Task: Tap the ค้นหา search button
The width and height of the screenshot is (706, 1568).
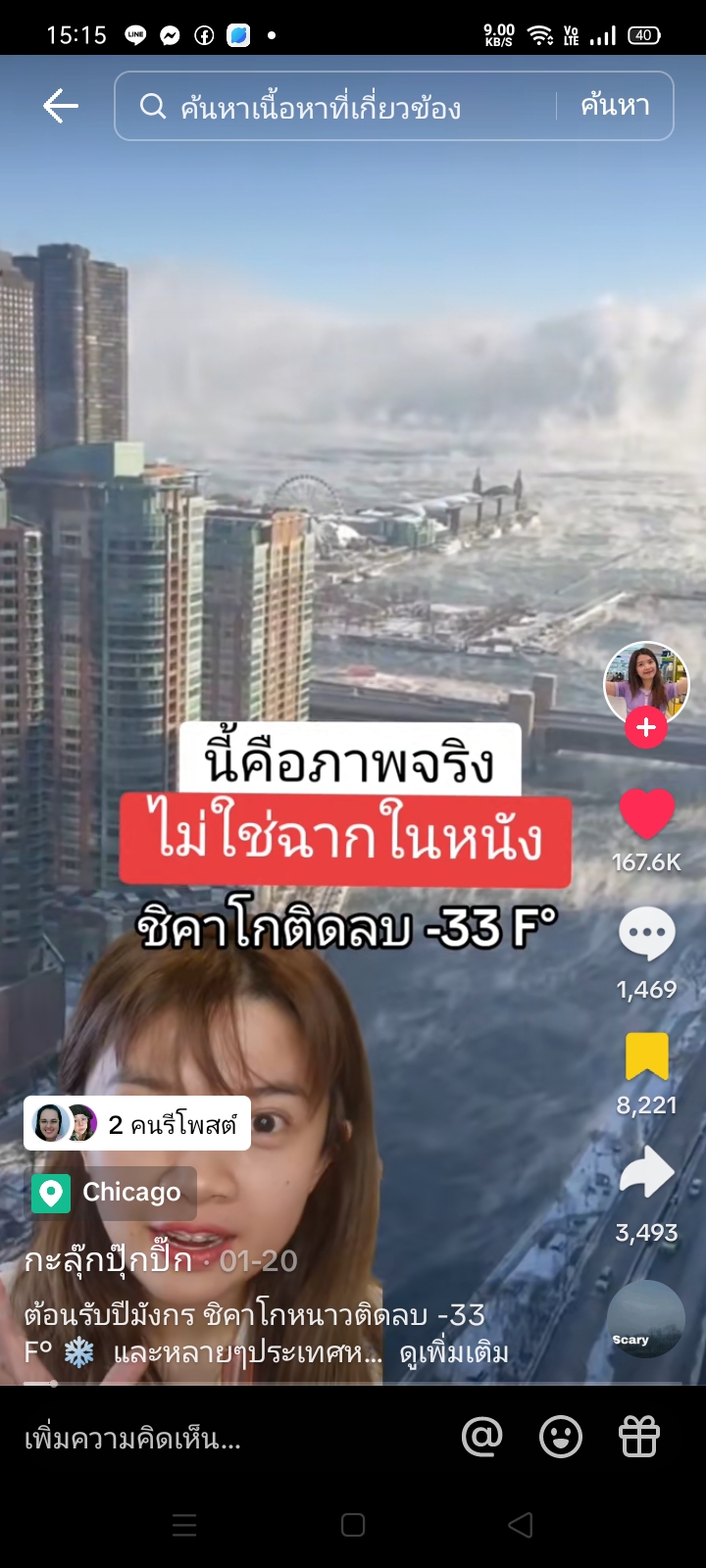Action: pyautogui.click(x=615, y=105)
